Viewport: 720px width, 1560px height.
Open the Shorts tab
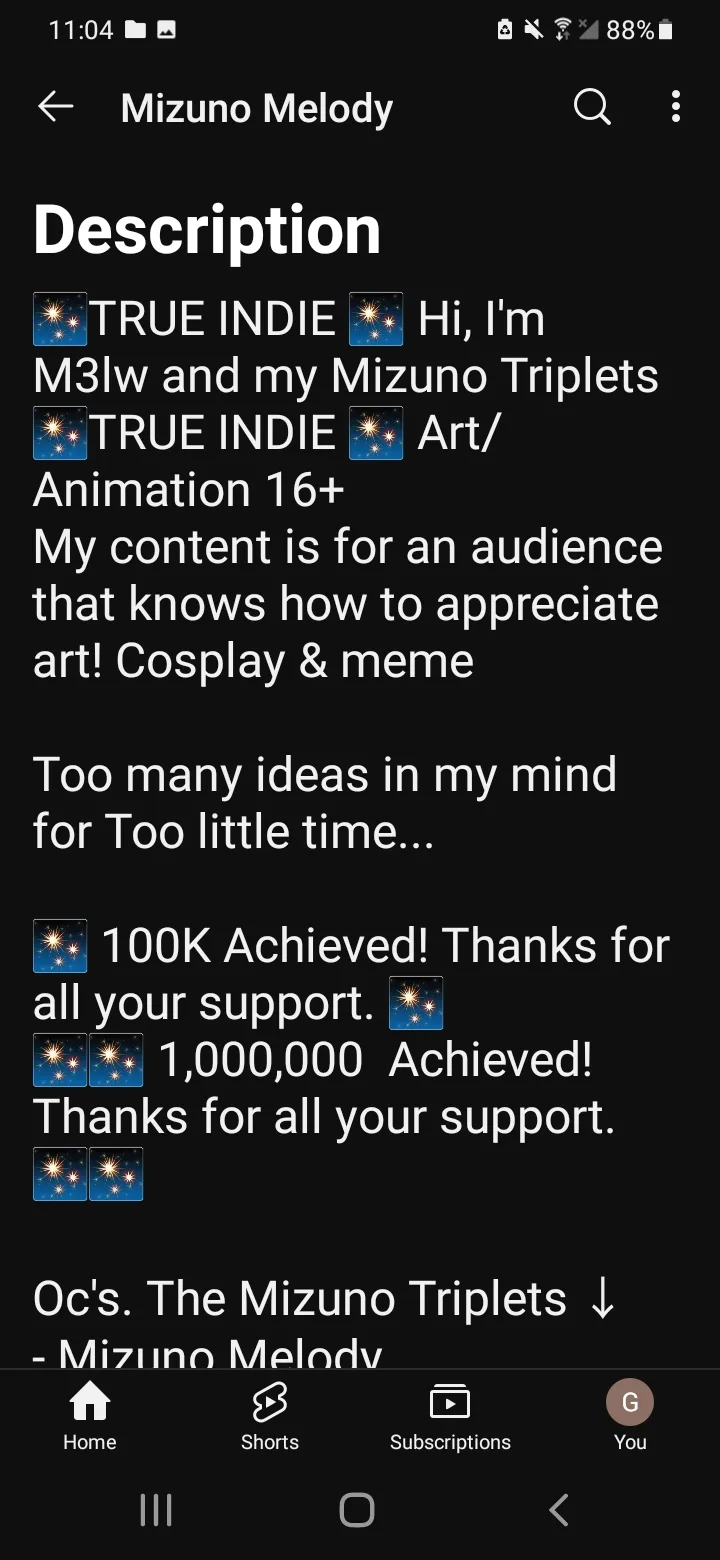point(270,1416)
